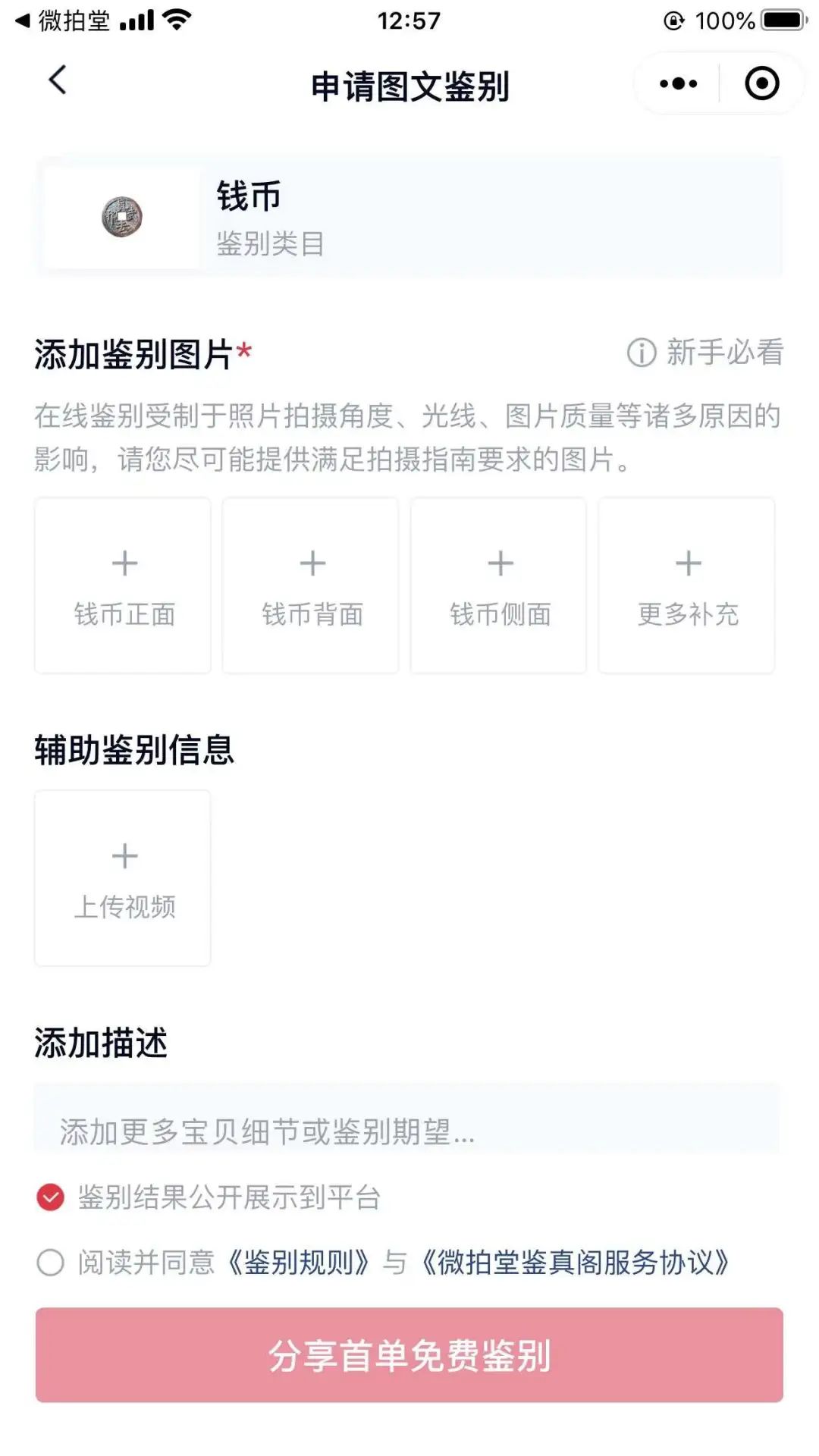Uncheck 鉴别结果公开展示到平台
The image size is (819, 1456).
point(51,1197)
